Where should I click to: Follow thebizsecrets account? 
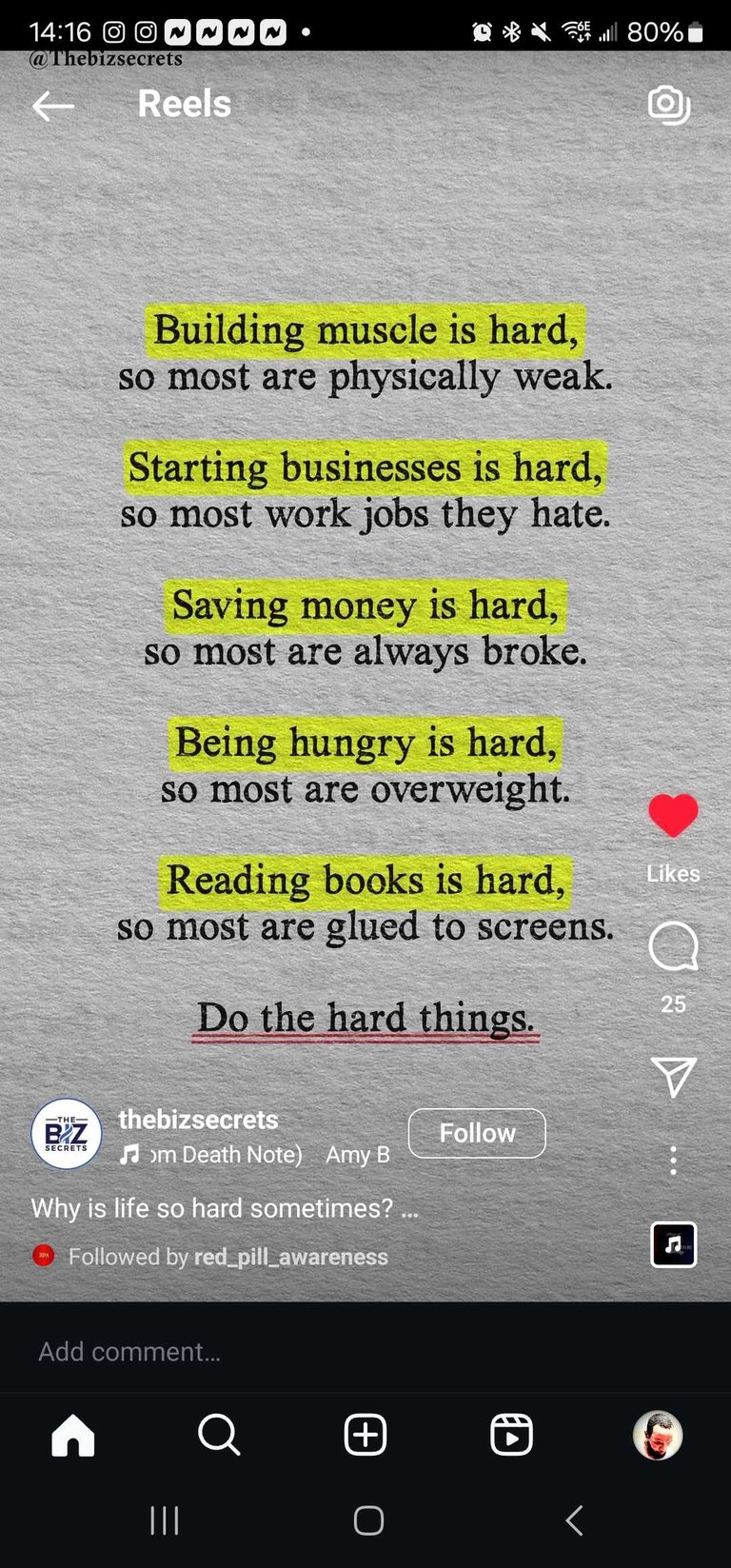click(477, 1133)
